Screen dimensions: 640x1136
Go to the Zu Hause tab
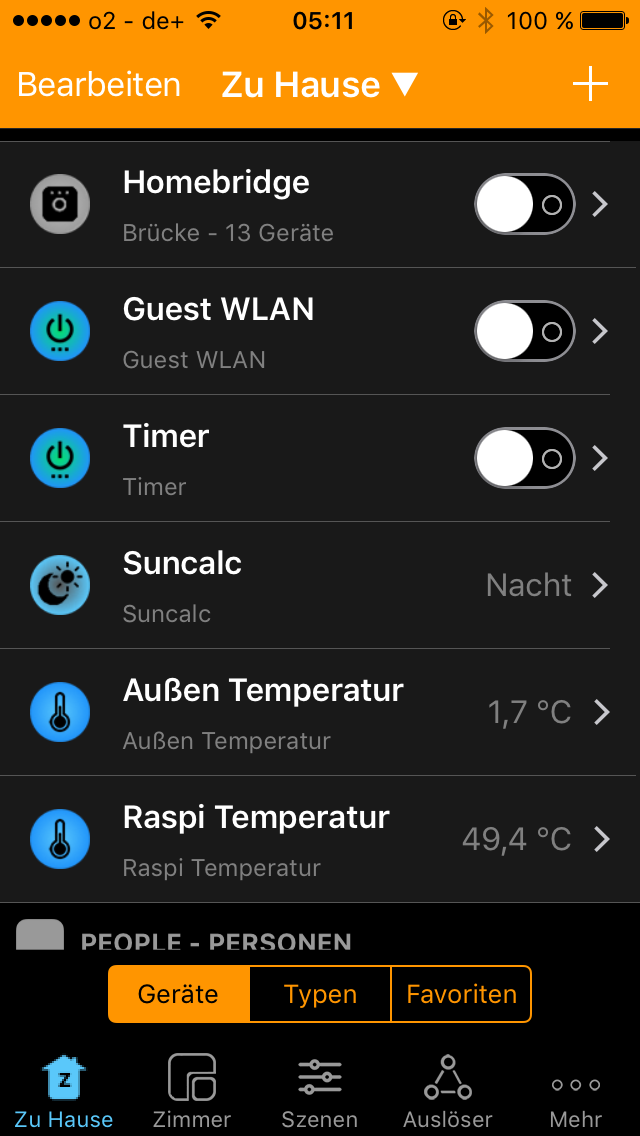[64, 1091]
